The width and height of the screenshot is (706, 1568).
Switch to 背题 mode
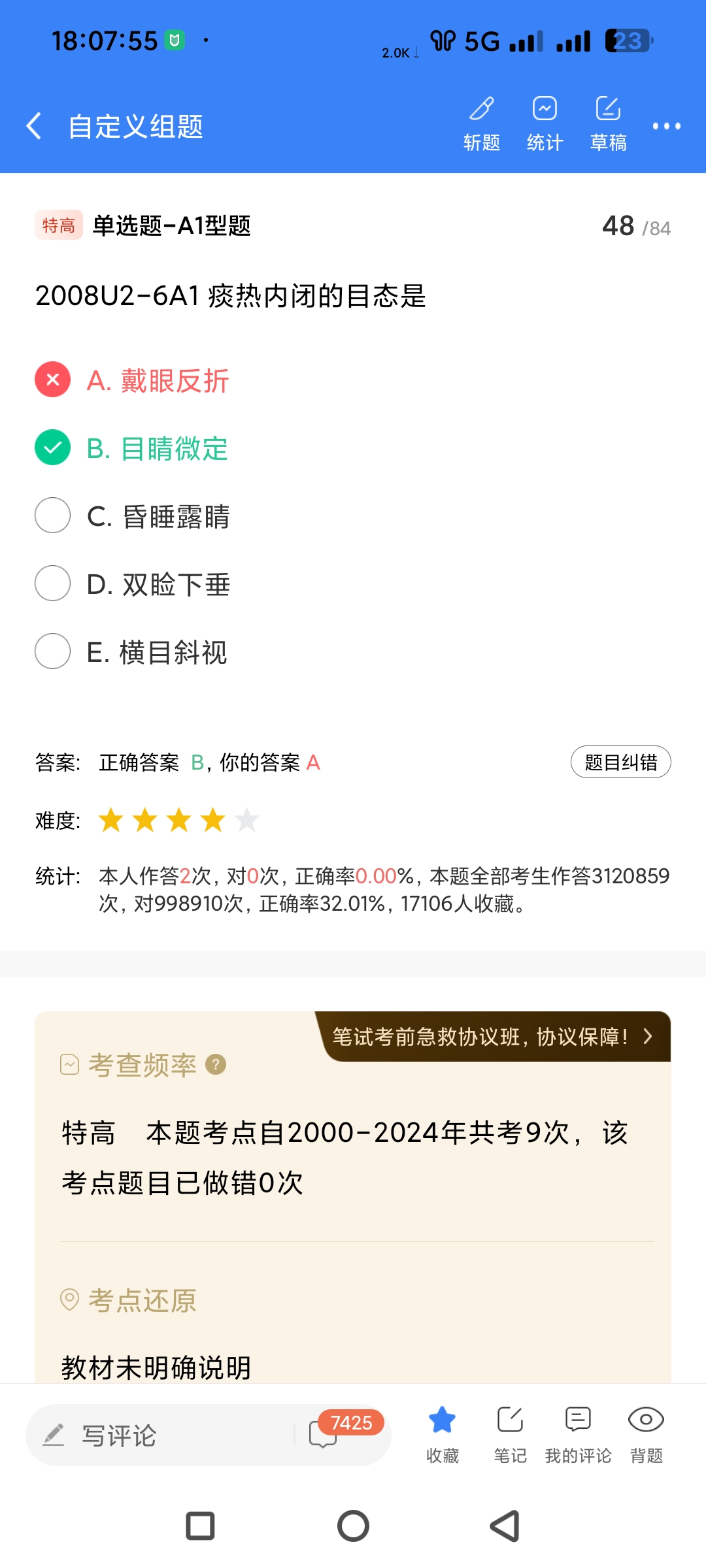coord(646,1433)
